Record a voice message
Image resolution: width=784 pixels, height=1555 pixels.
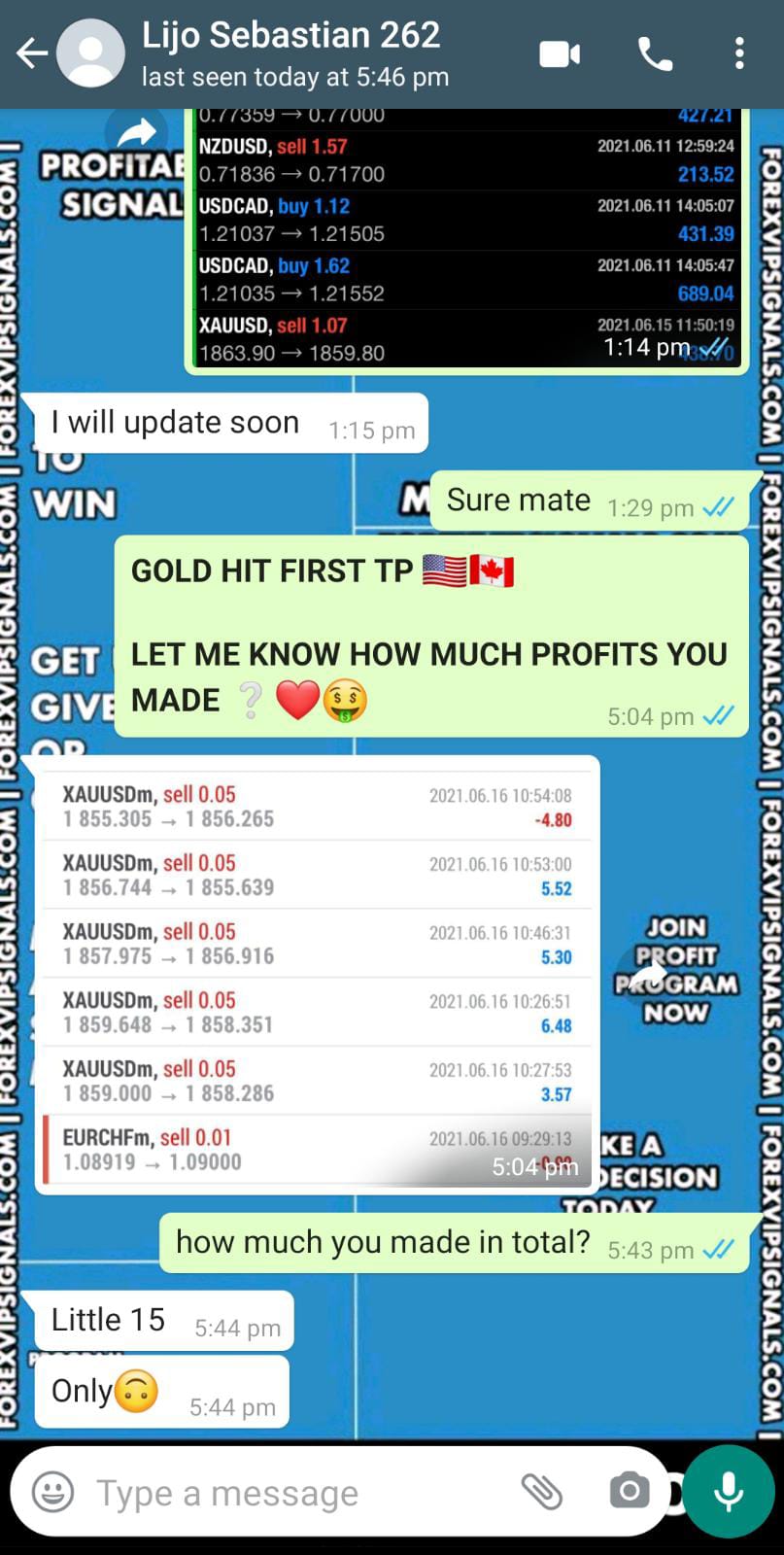point(729,1491)
